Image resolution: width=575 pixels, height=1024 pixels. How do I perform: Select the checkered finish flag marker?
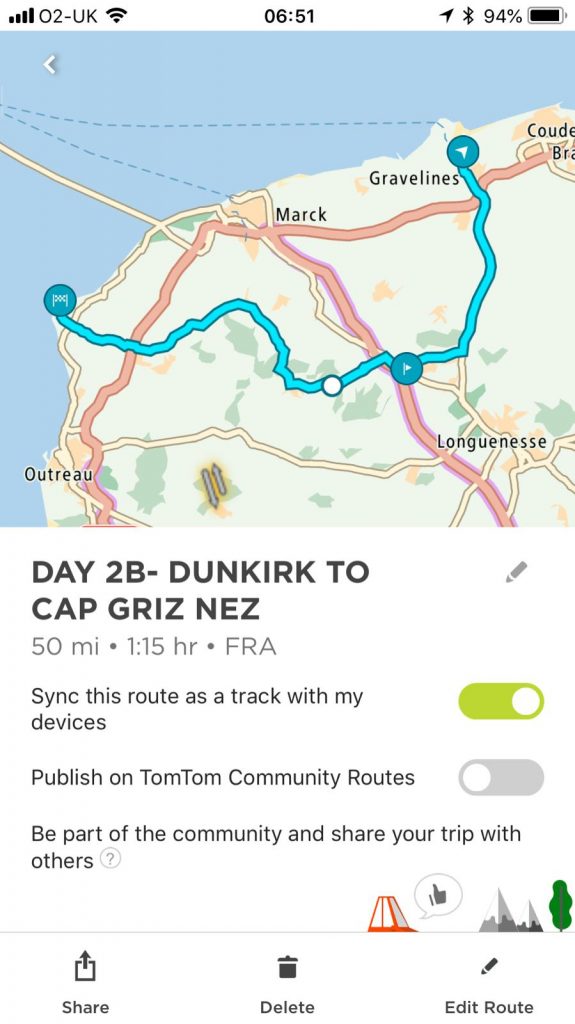tap(60, 300)
